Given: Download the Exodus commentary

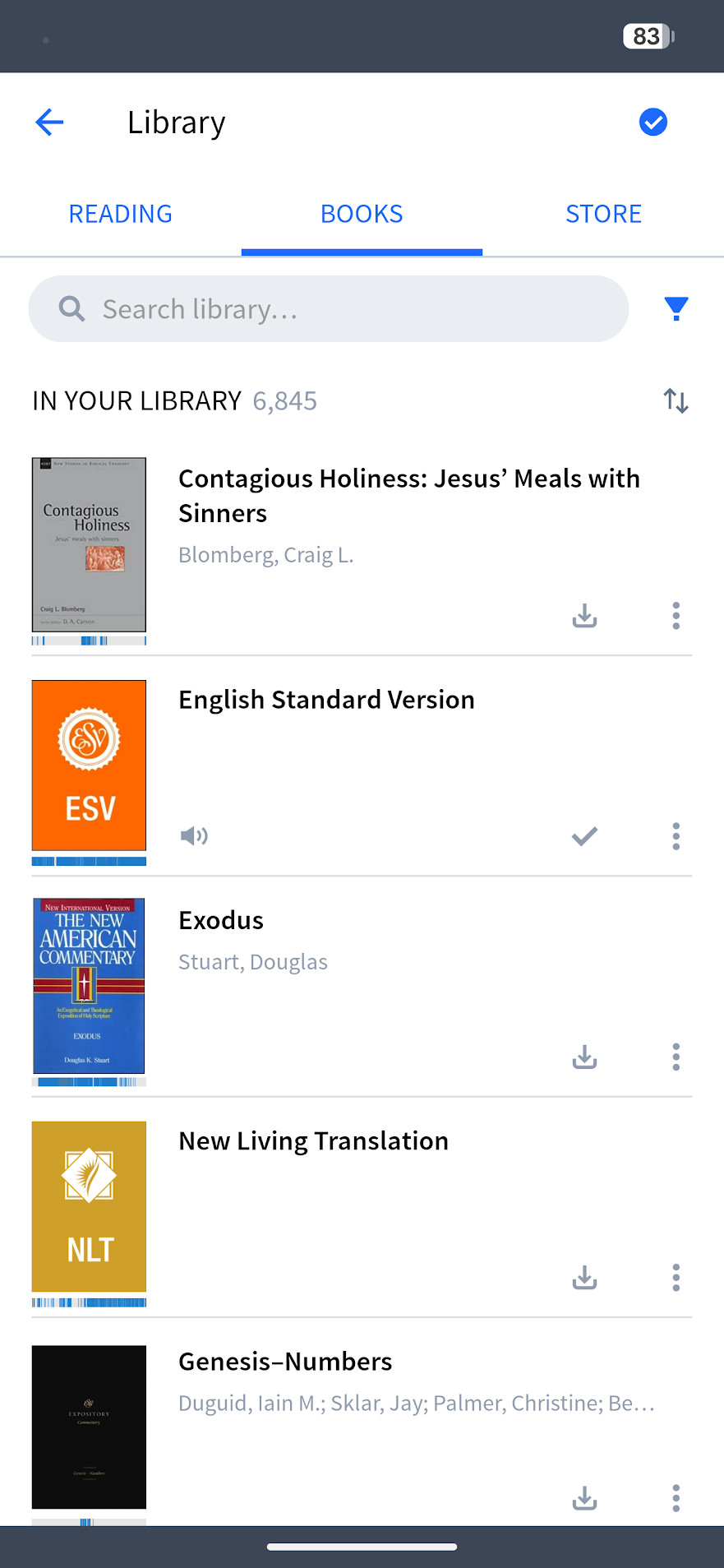Looking at the screenshot, I should (584, 1057).
